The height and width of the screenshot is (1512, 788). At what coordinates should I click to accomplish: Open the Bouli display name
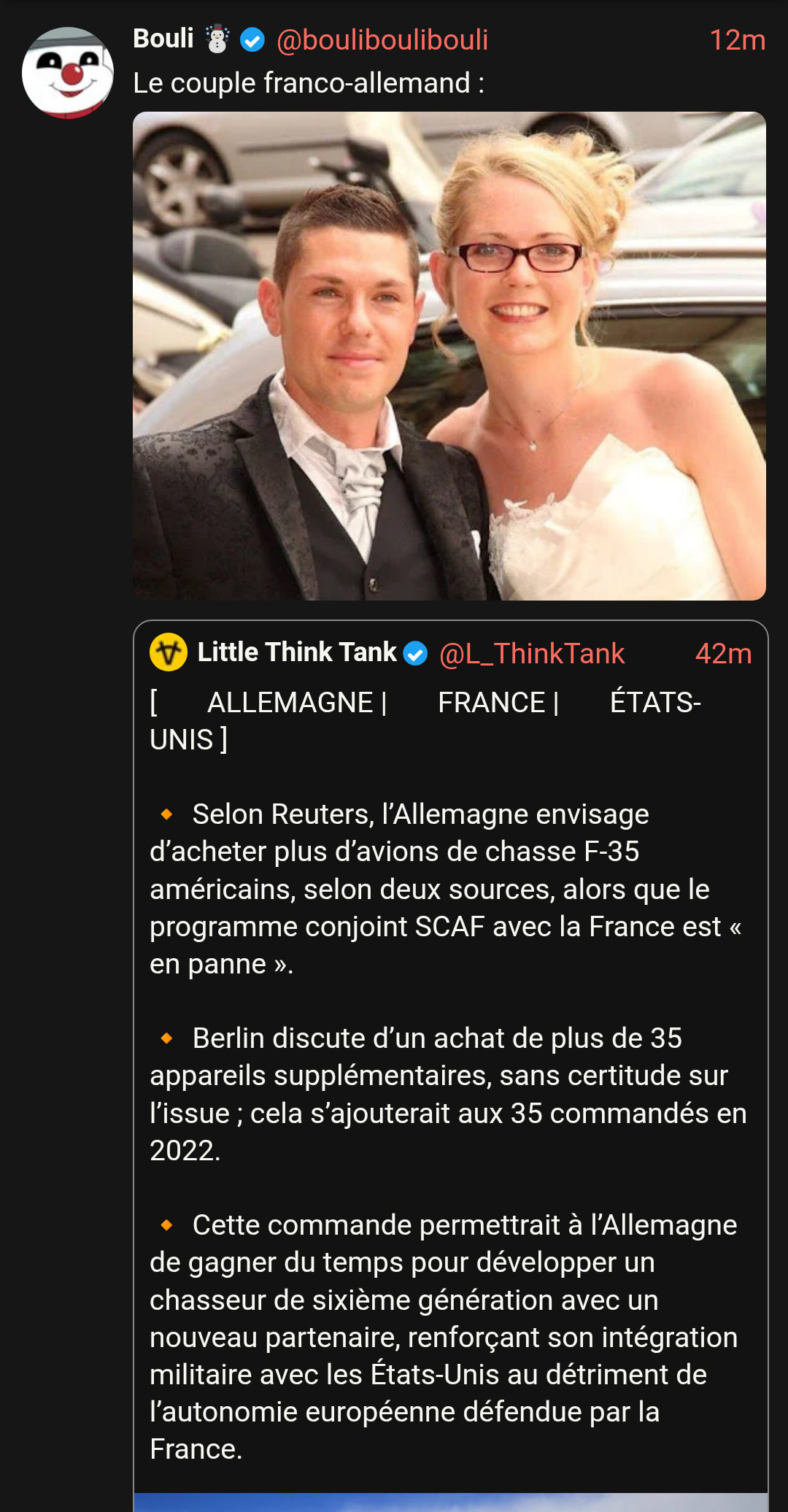click(163, 39)
